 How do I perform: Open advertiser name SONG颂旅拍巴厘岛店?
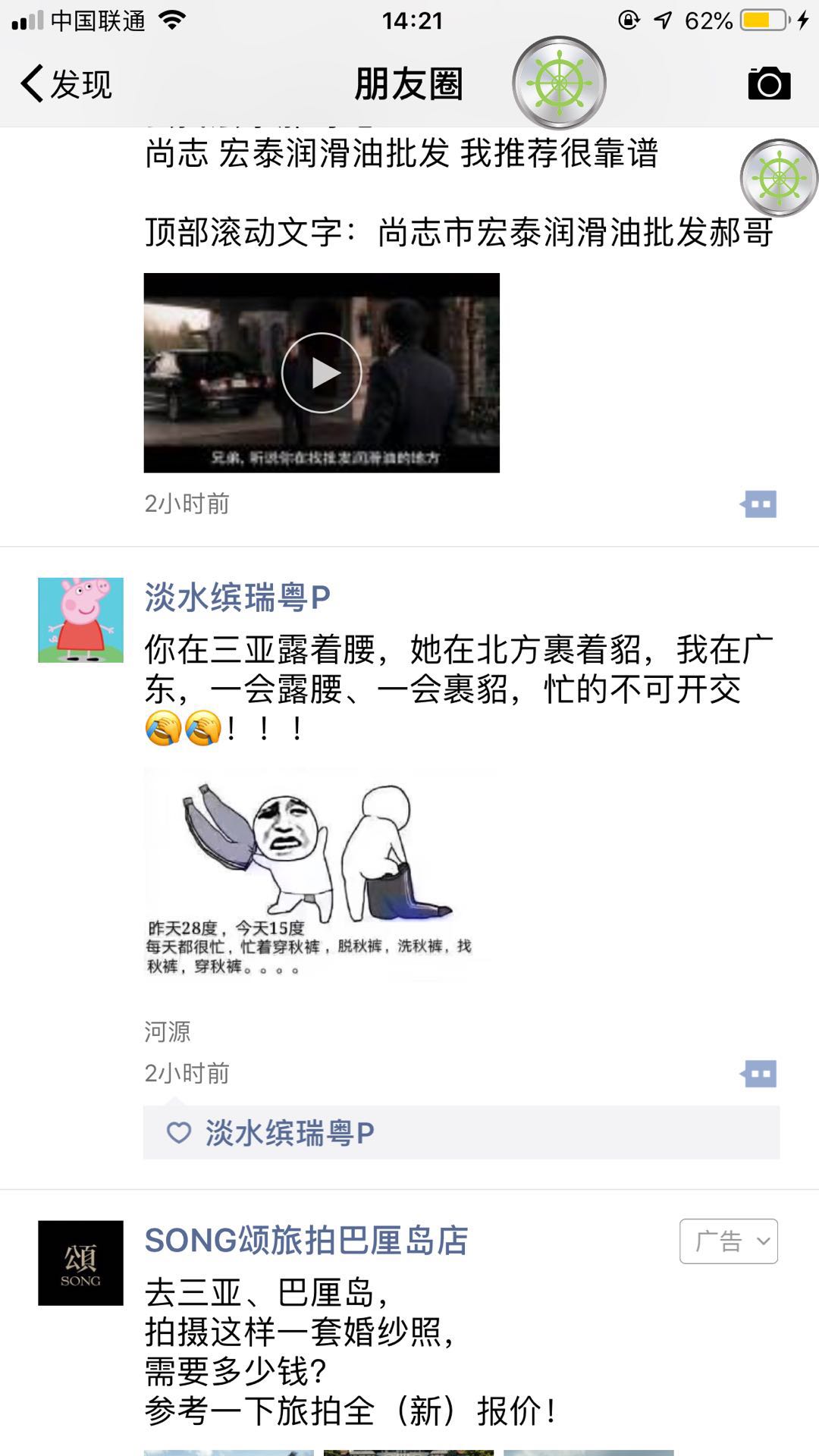pos(306,1241)
